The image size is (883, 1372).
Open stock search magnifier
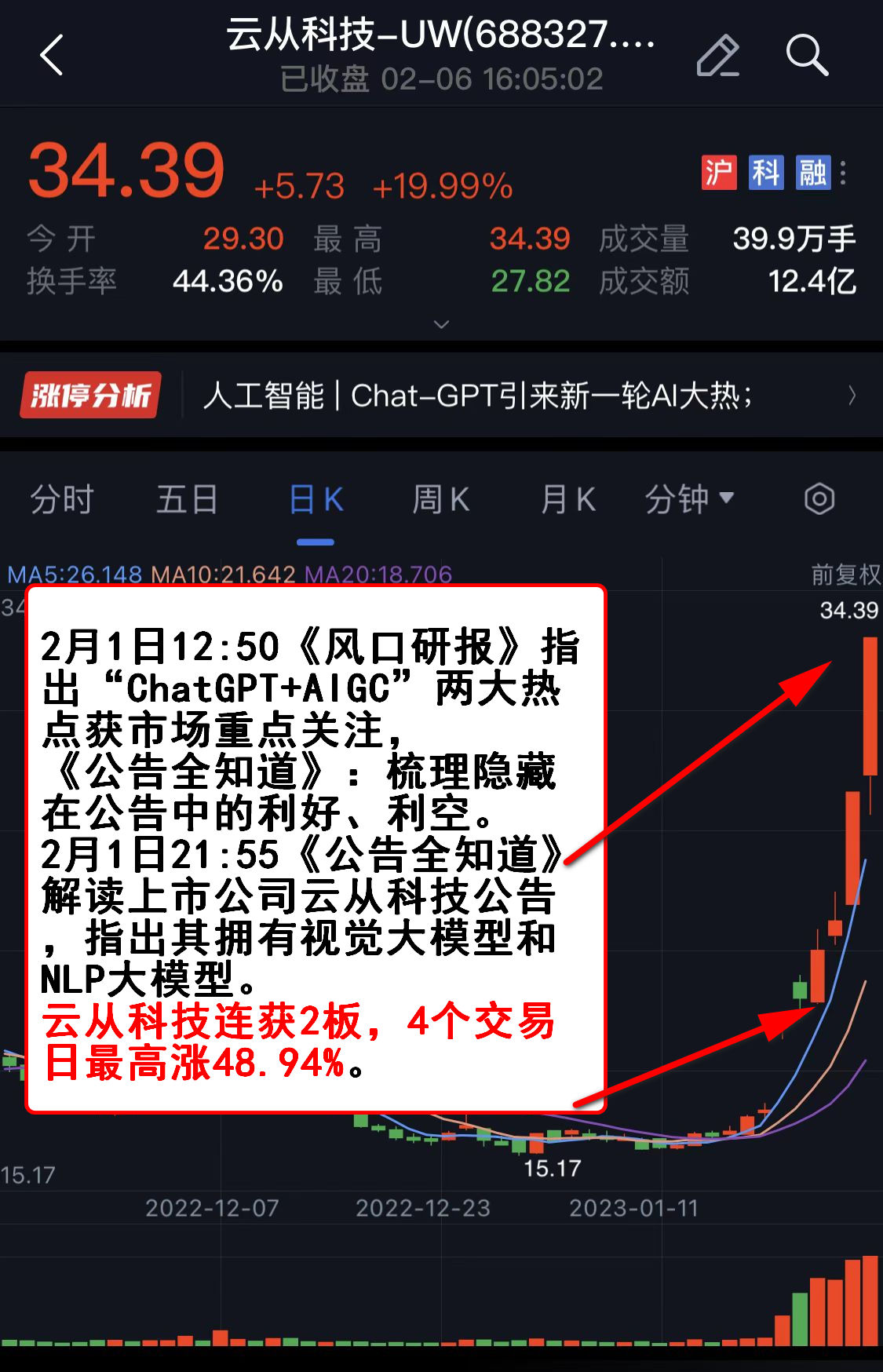[x=806, y=56]
